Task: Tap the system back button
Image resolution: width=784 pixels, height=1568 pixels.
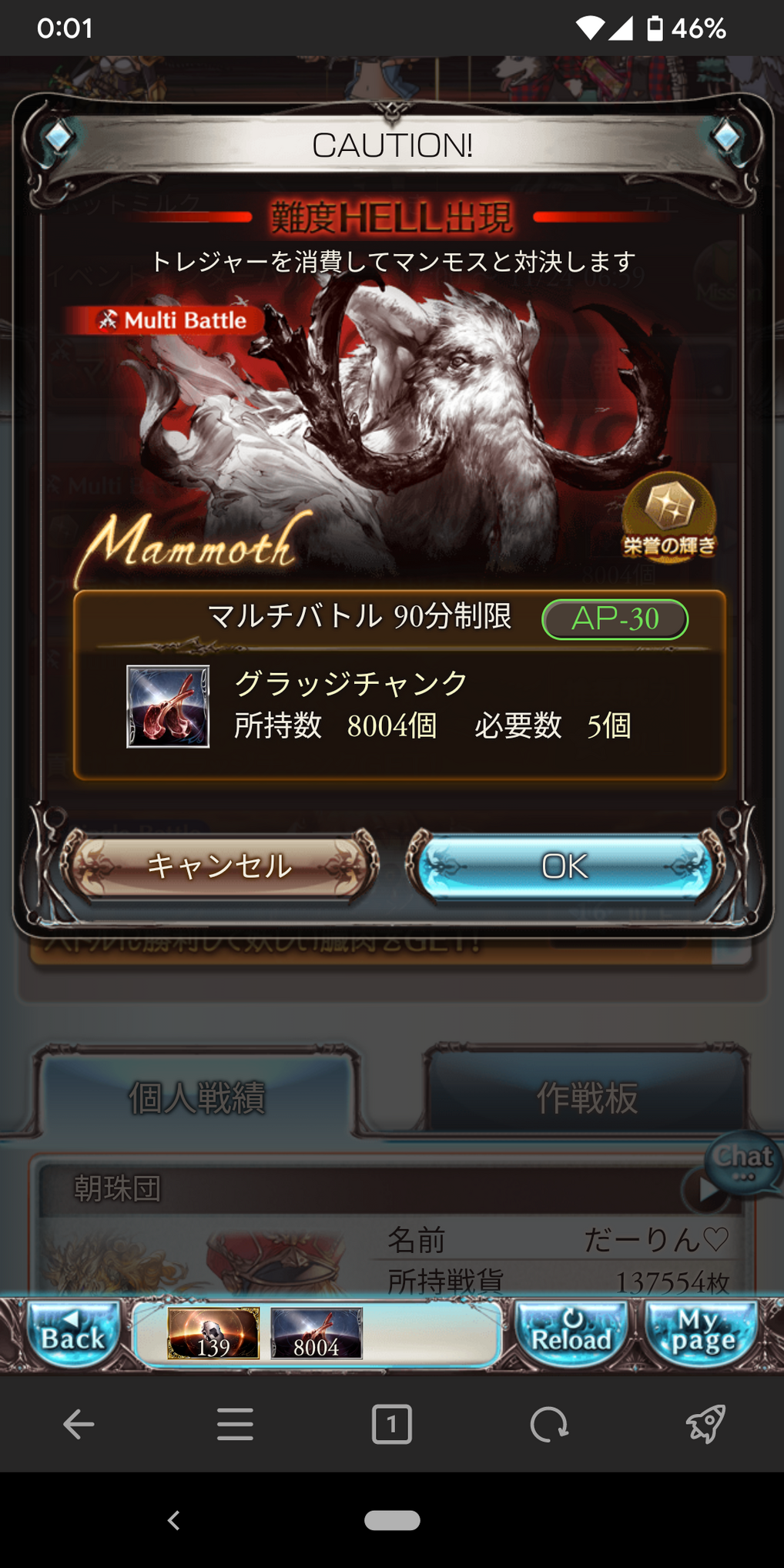Action: [174, 1519]
